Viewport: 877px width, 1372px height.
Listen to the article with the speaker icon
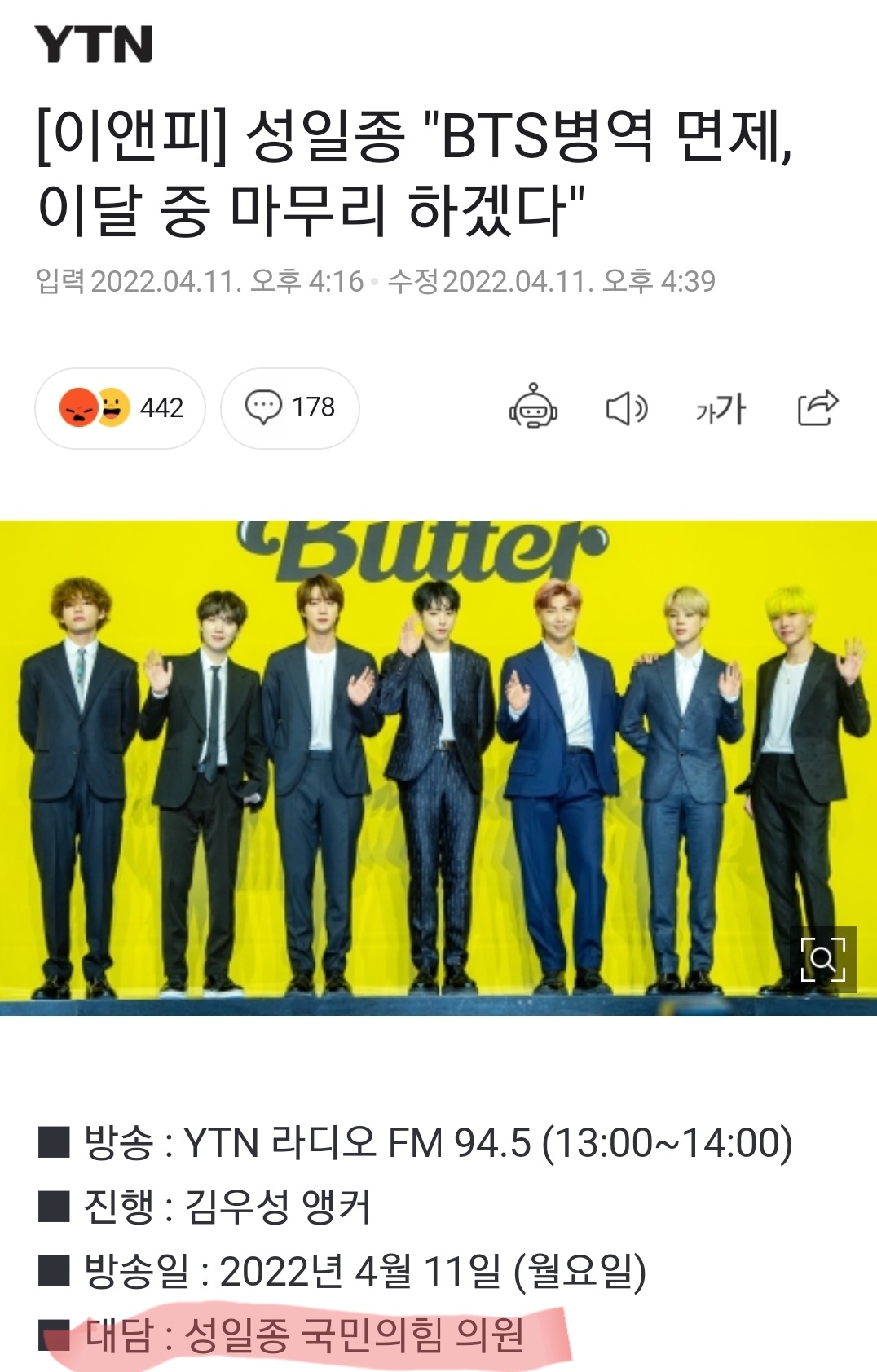626,408
